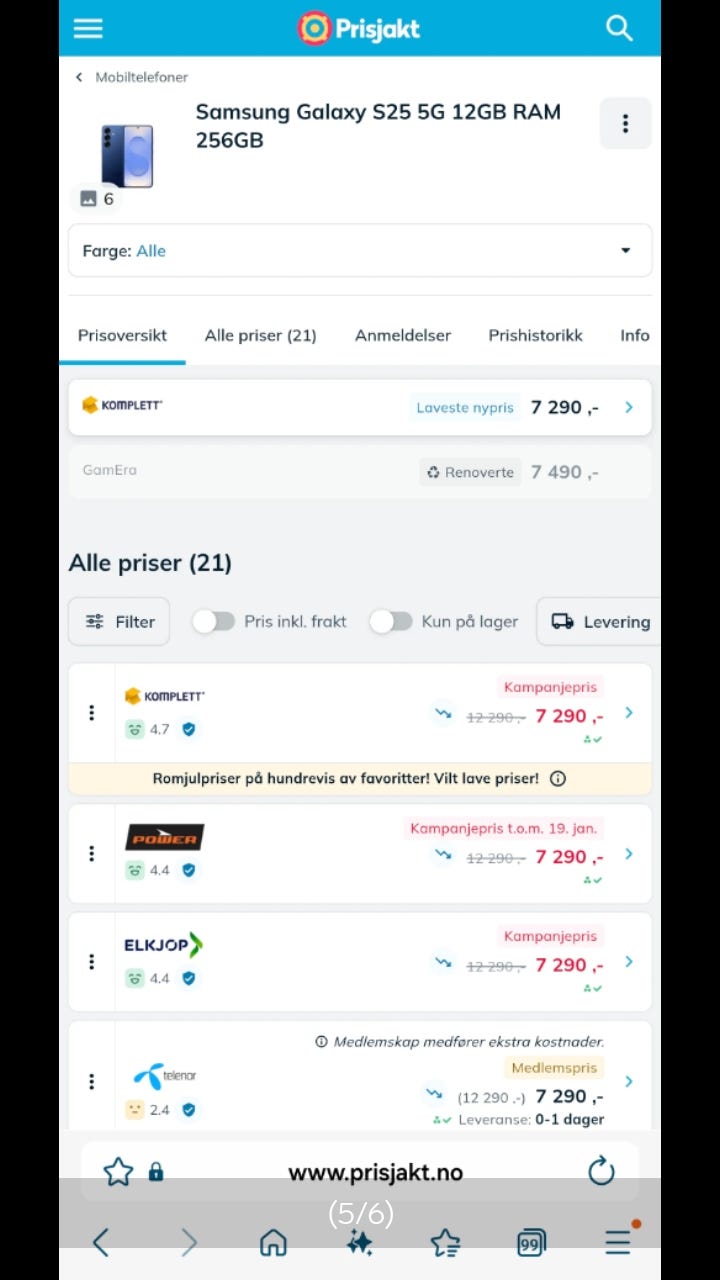
Task: Click the info icon on the Romjulspriser banner
Action: click(557, 778)
